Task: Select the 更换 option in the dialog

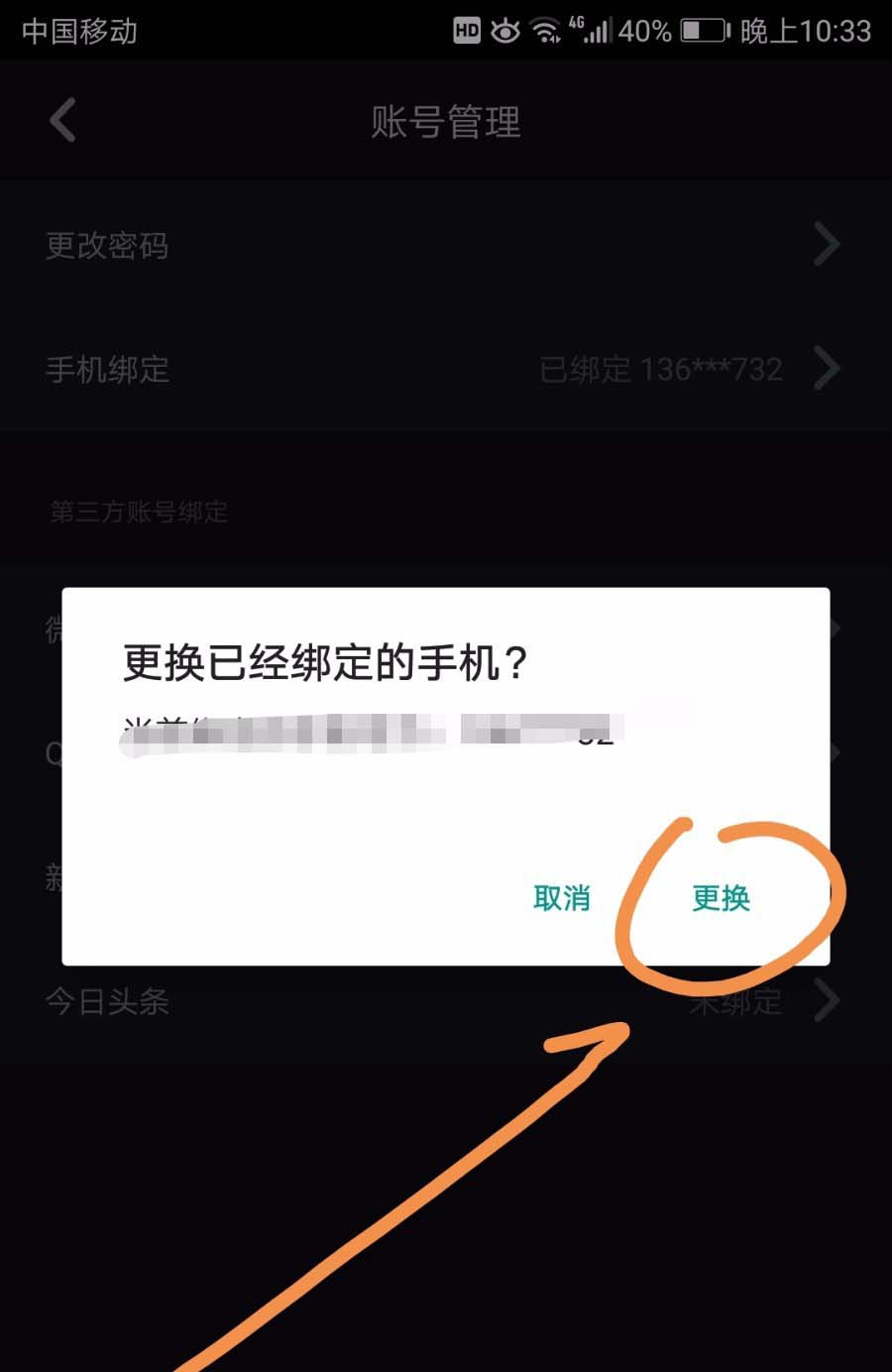Action: click(x=721, y=900)
